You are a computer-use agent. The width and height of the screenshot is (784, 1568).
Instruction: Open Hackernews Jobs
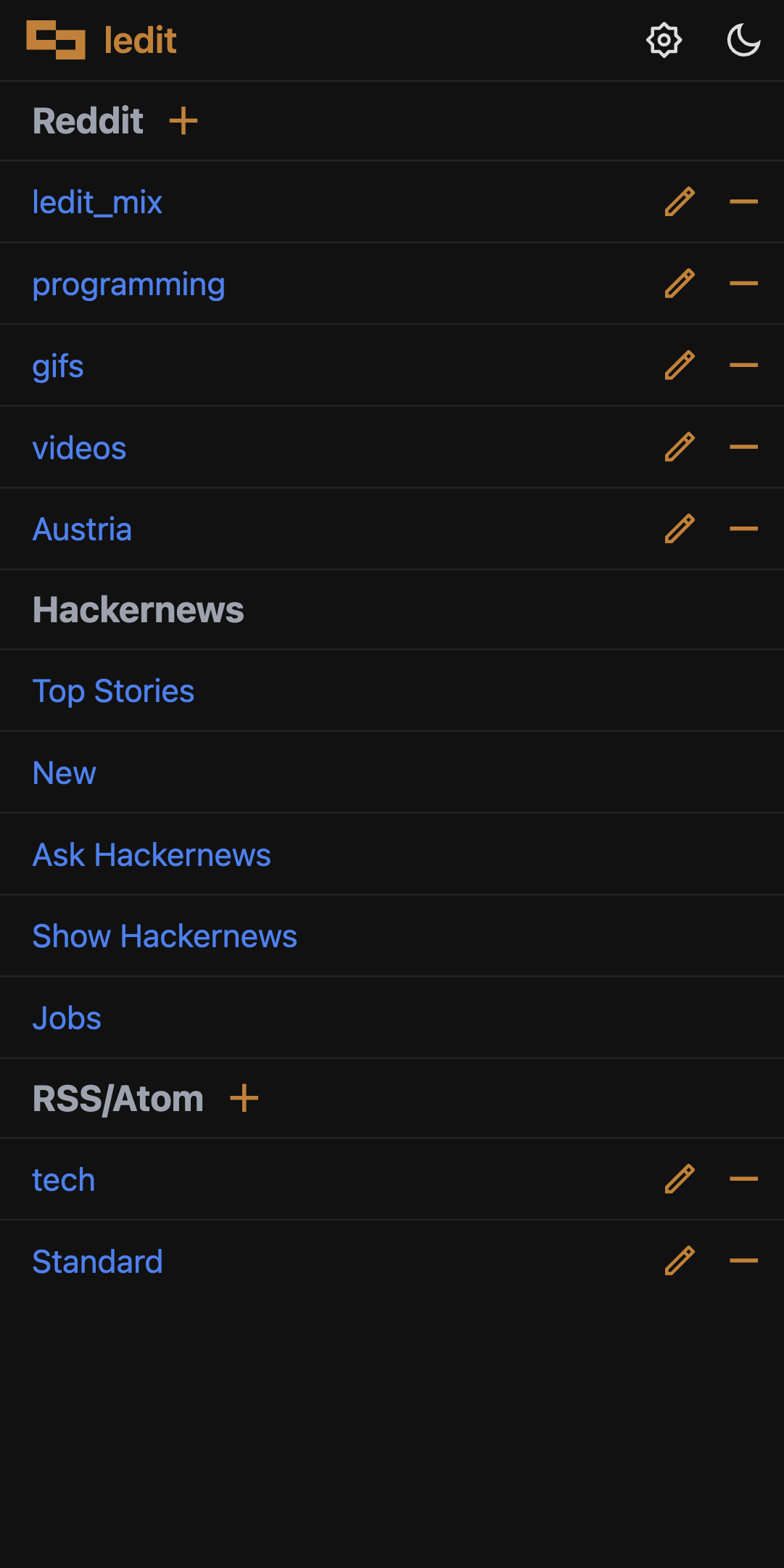tap(67, 1018)
